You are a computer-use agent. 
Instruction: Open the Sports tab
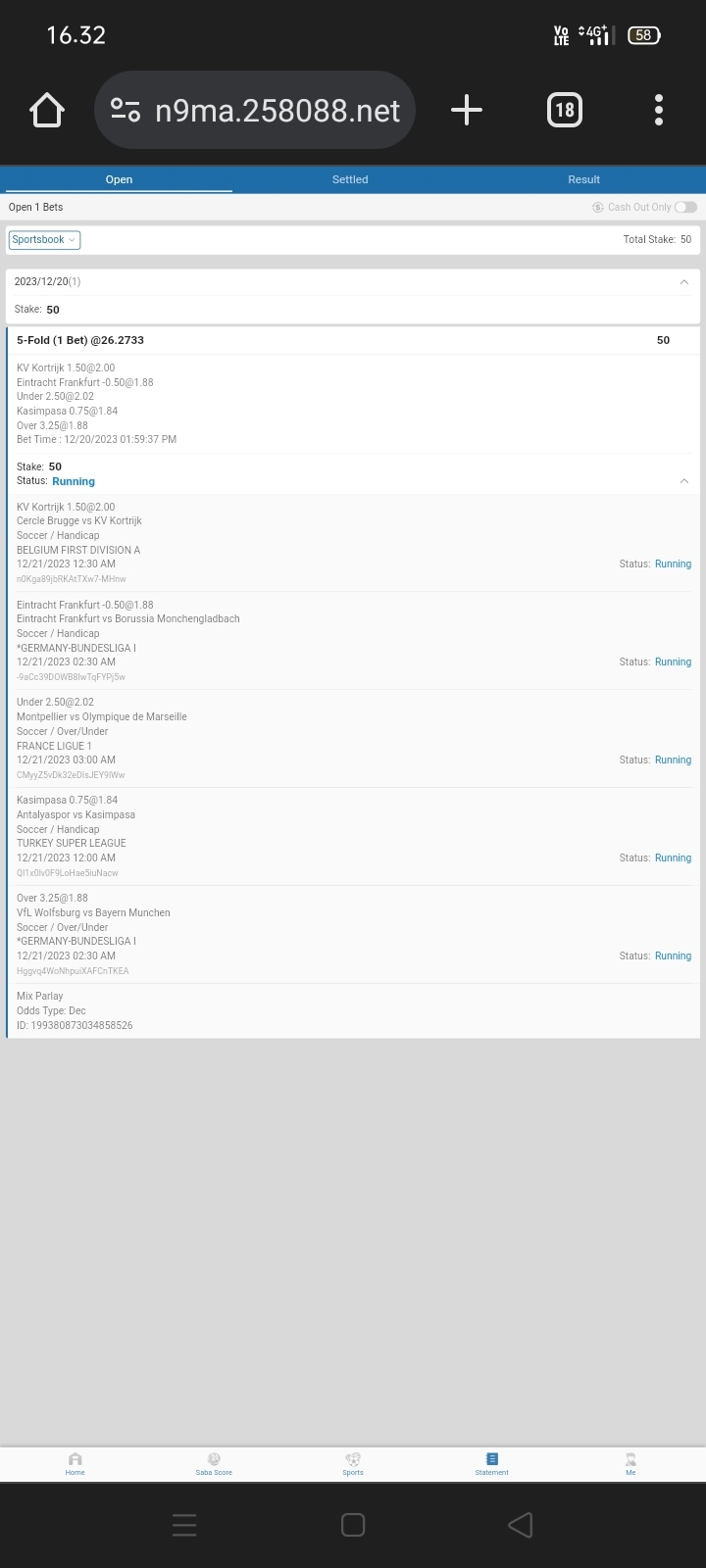coord(353,1463)
